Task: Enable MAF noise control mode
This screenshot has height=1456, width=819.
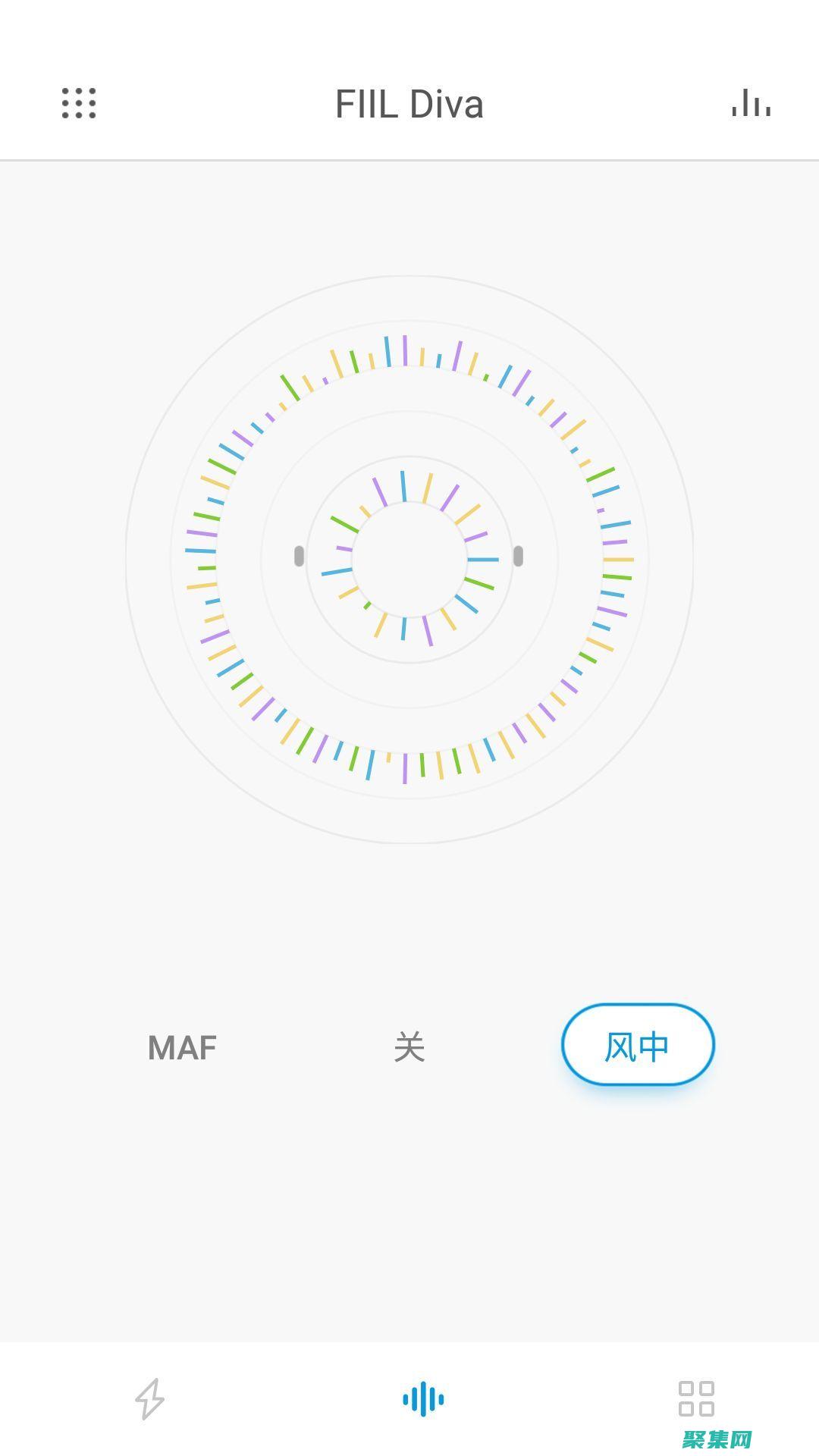Action: point(181,1047)
